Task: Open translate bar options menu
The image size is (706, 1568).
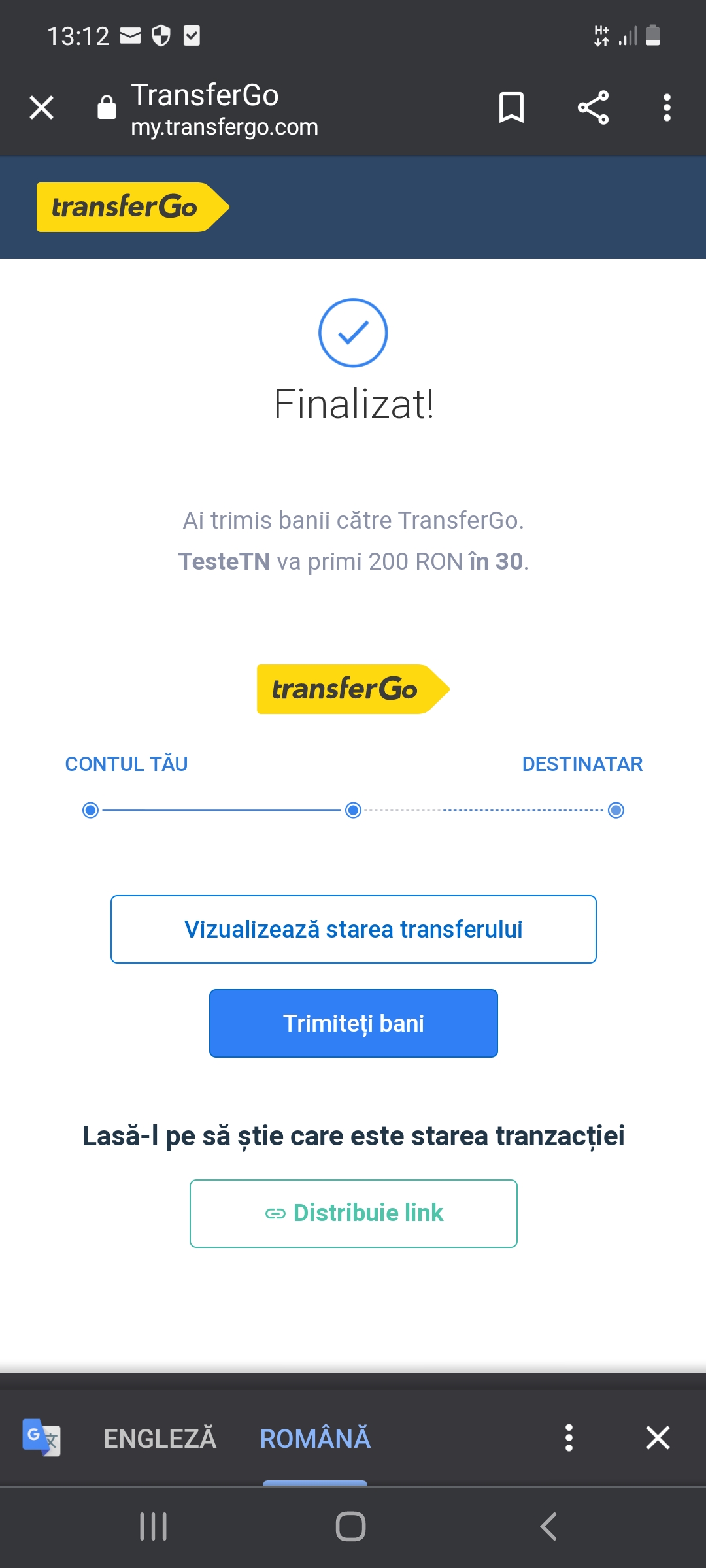Action: [x=569, y=1438]
